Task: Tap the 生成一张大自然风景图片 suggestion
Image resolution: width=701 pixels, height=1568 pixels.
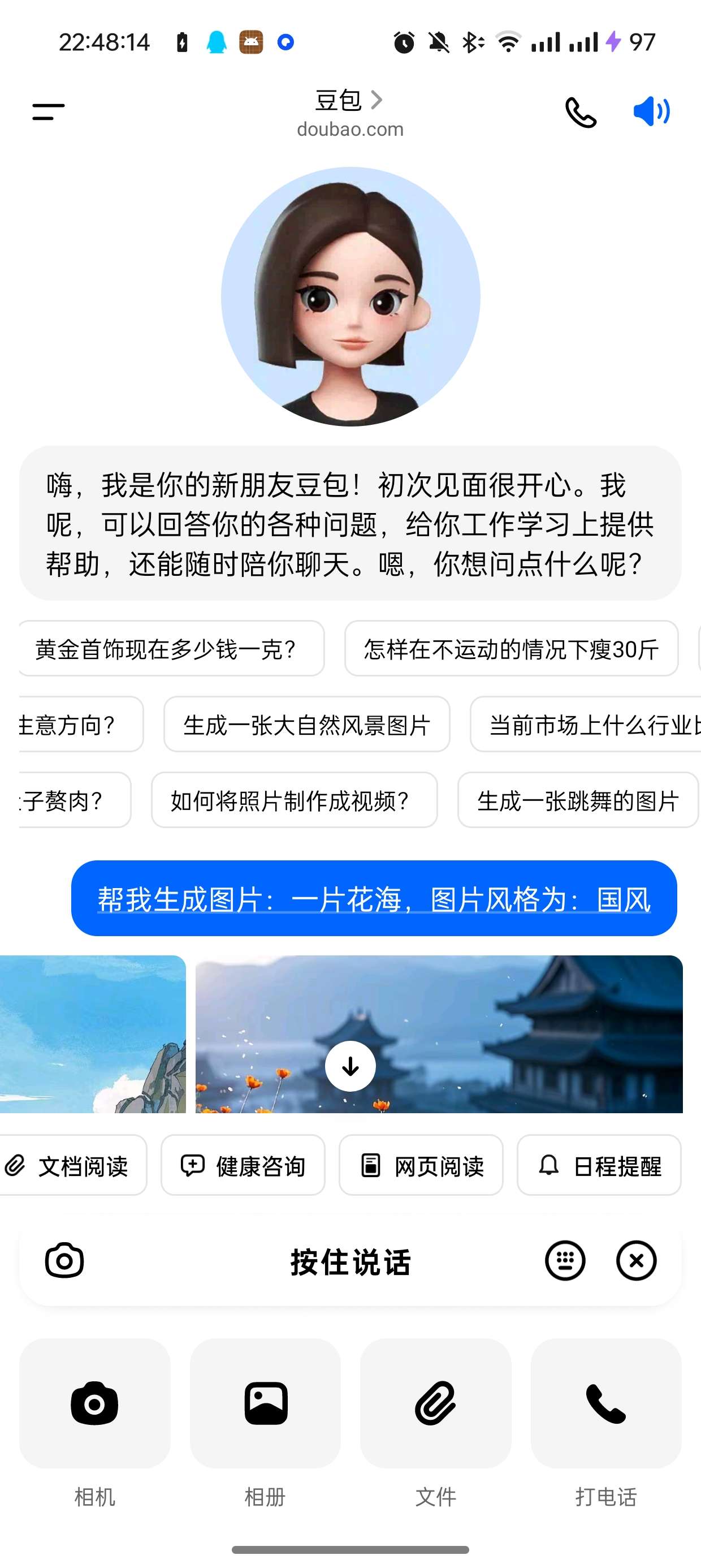Action: coord(306,725)
